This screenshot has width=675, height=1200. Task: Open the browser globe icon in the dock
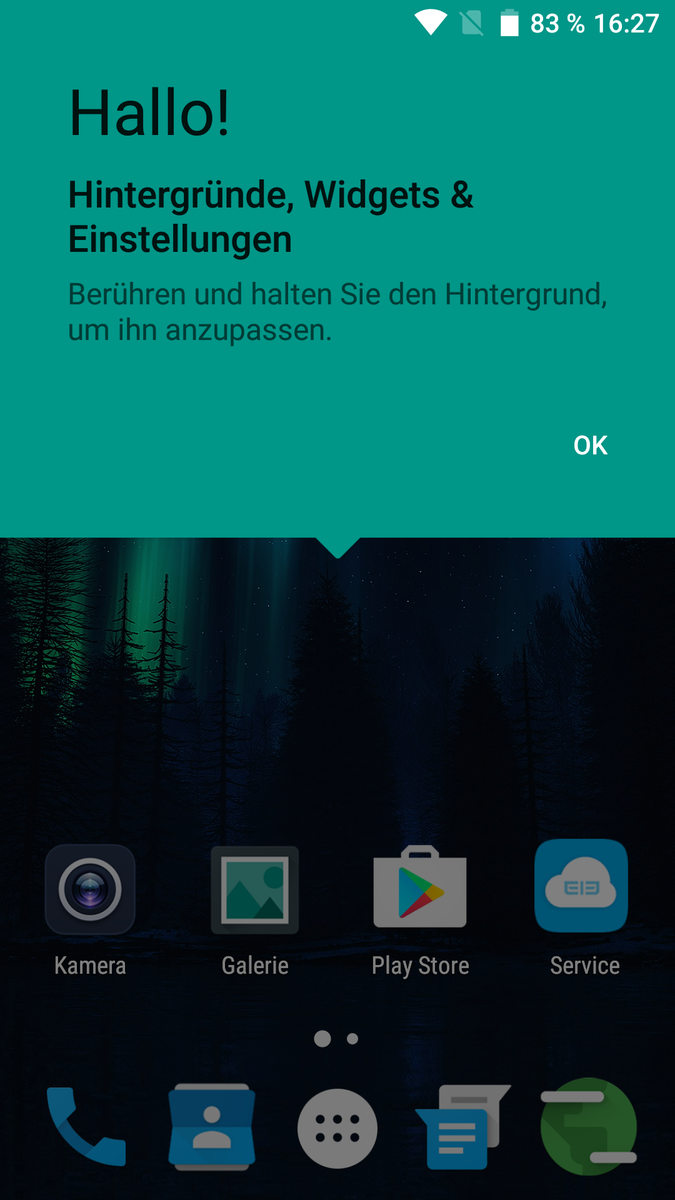point(588,1126)
